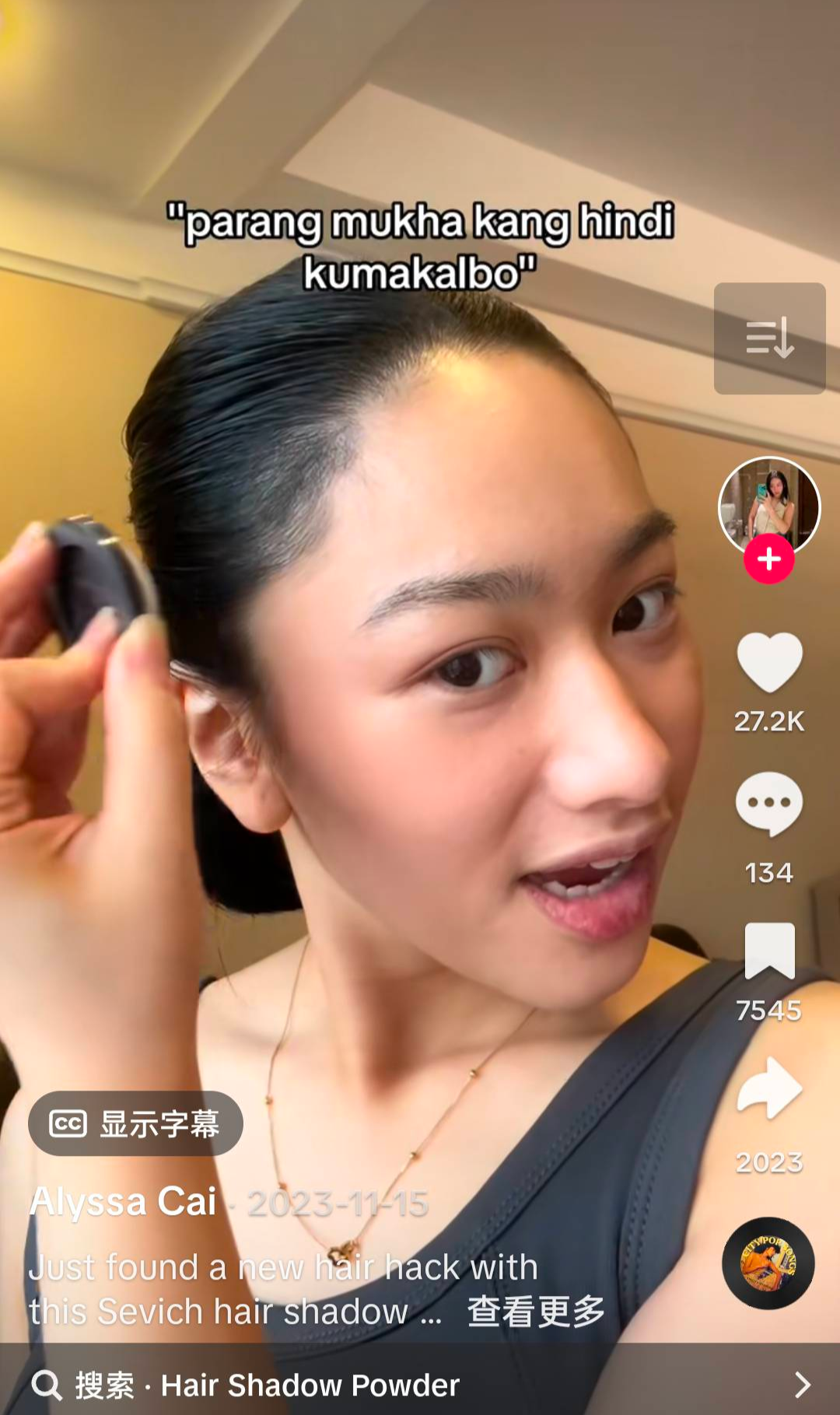Bookmark this hair shadow video

(769, 951)
